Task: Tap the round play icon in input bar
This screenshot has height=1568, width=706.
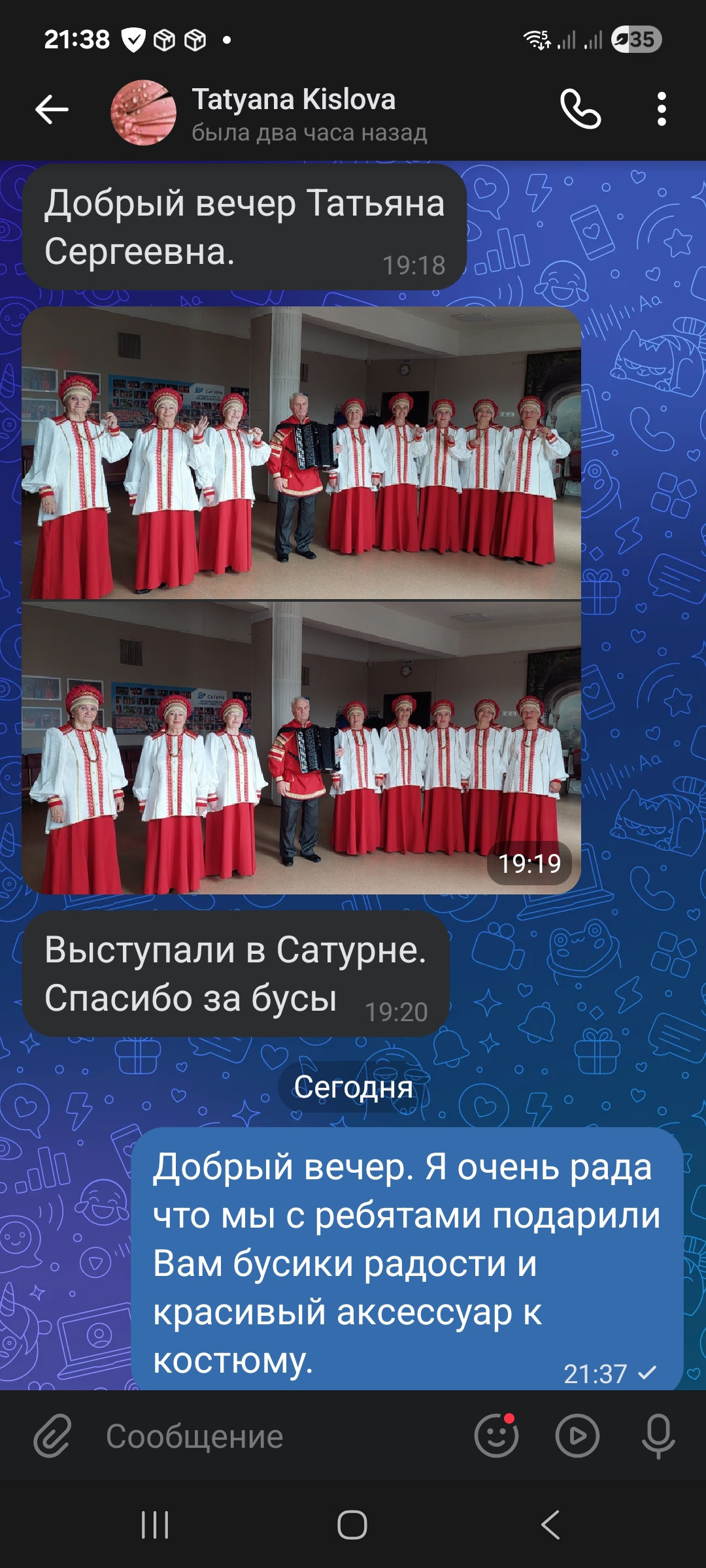Action: pos(577,1436)
